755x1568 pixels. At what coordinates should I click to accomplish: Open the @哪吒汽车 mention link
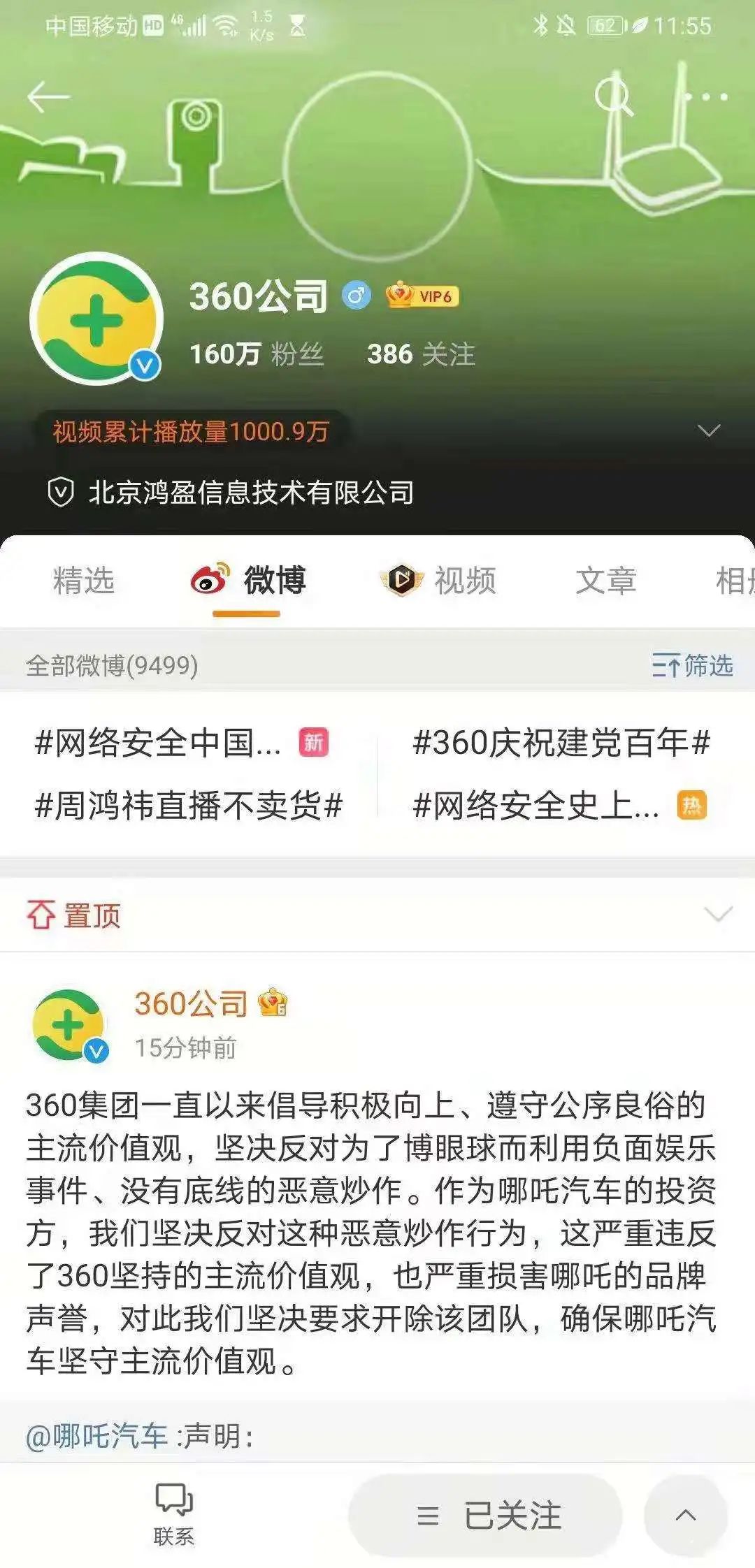pyautogui.click(x=97, y=1437)
